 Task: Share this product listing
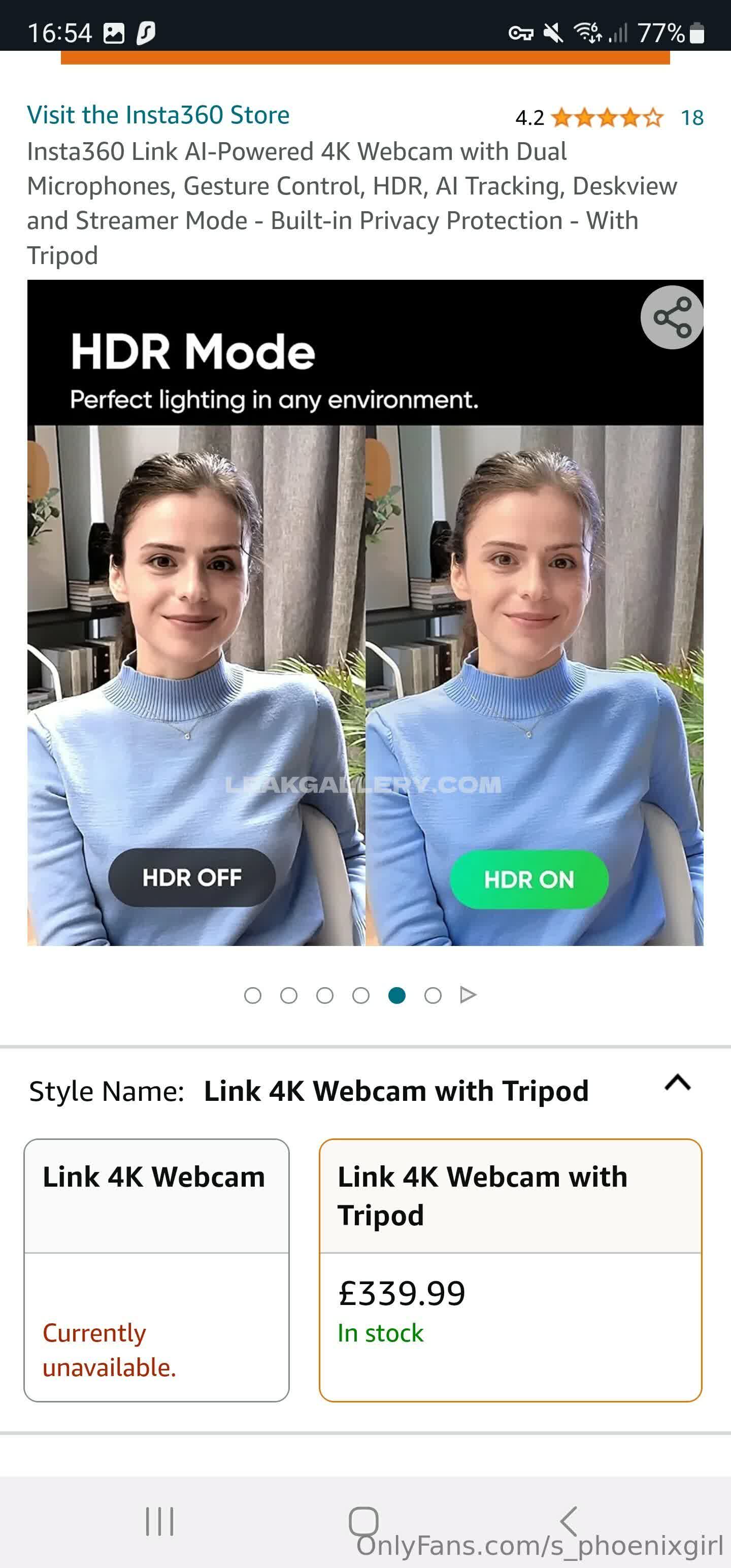671,317
